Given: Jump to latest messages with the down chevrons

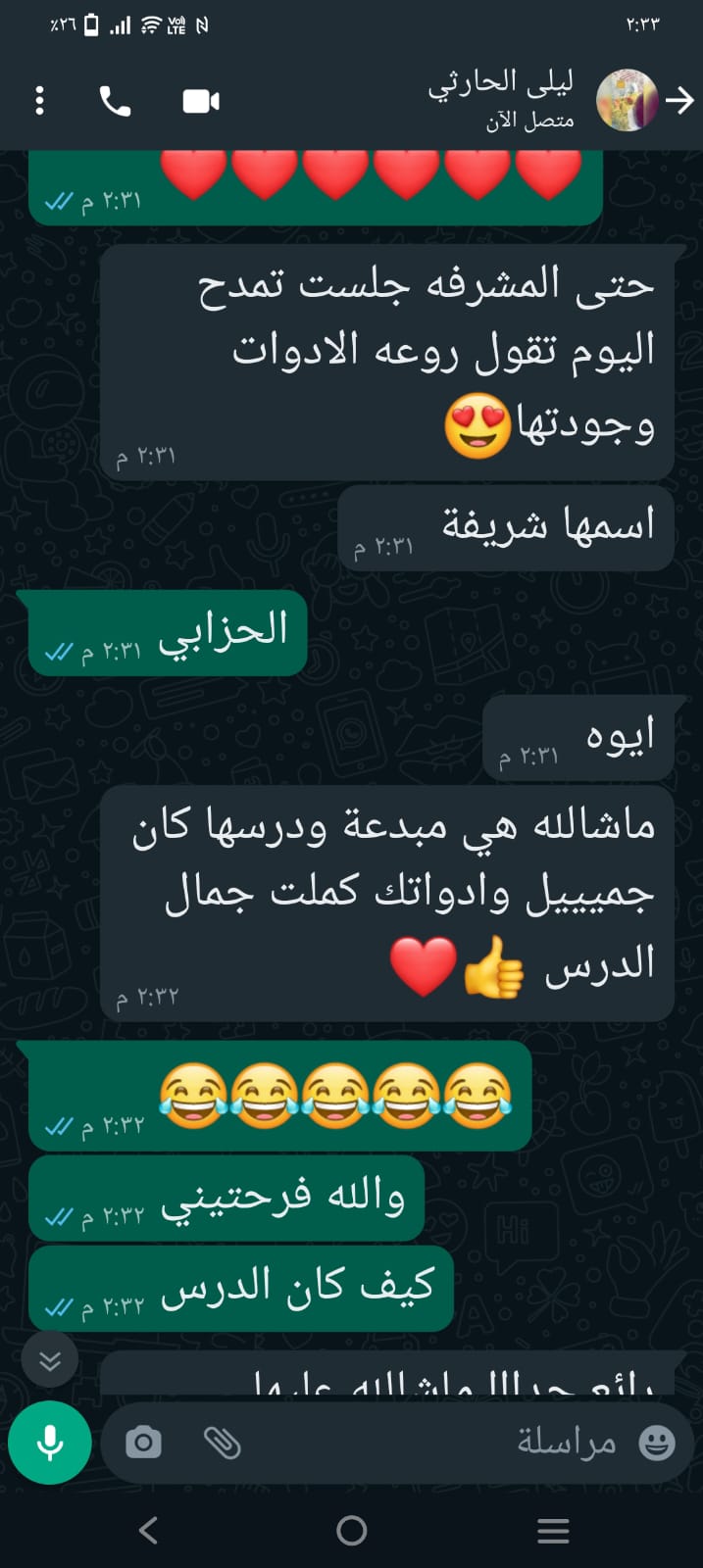Looking at the screenshot, I should pos(50,1359).
